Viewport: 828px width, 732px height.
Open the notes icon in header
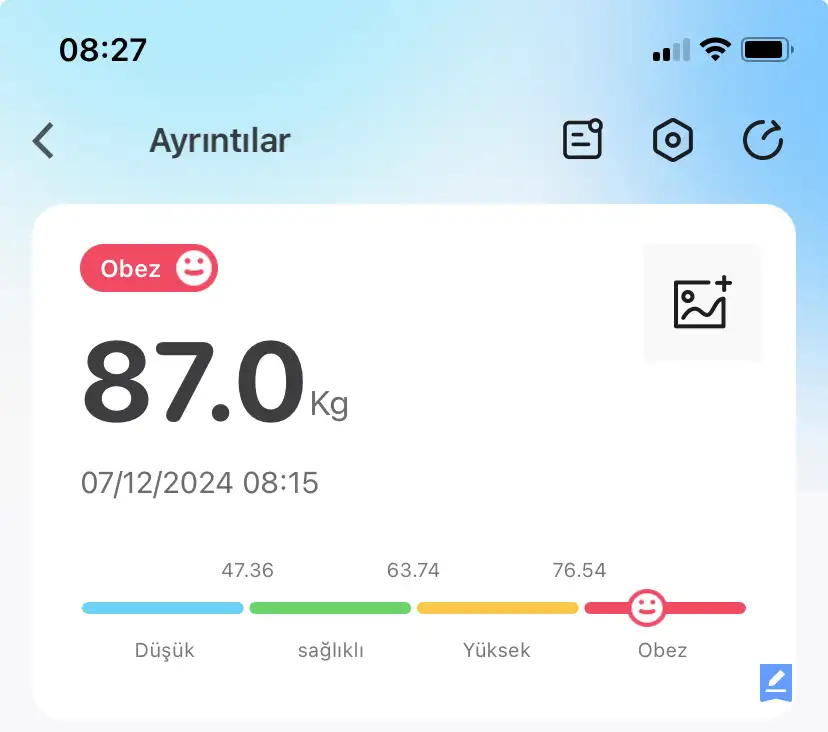click(583, 140)
